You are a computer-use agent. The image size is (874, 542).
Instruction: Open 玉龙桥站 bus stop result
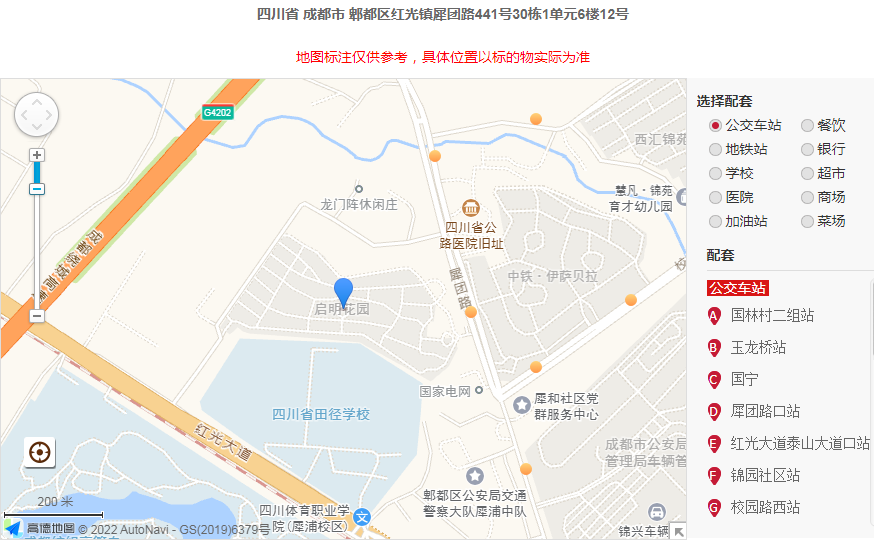point(758,347)
